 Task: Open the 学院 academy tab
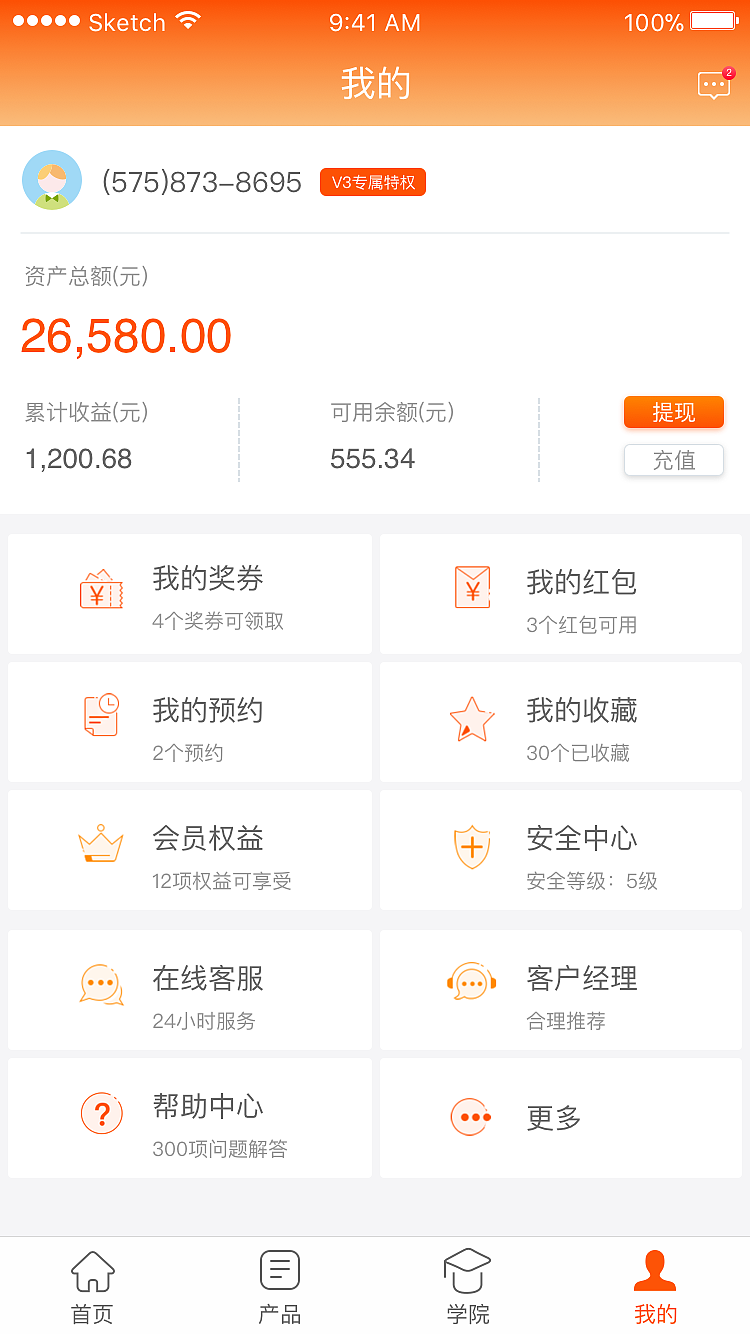coord(467,1285)
